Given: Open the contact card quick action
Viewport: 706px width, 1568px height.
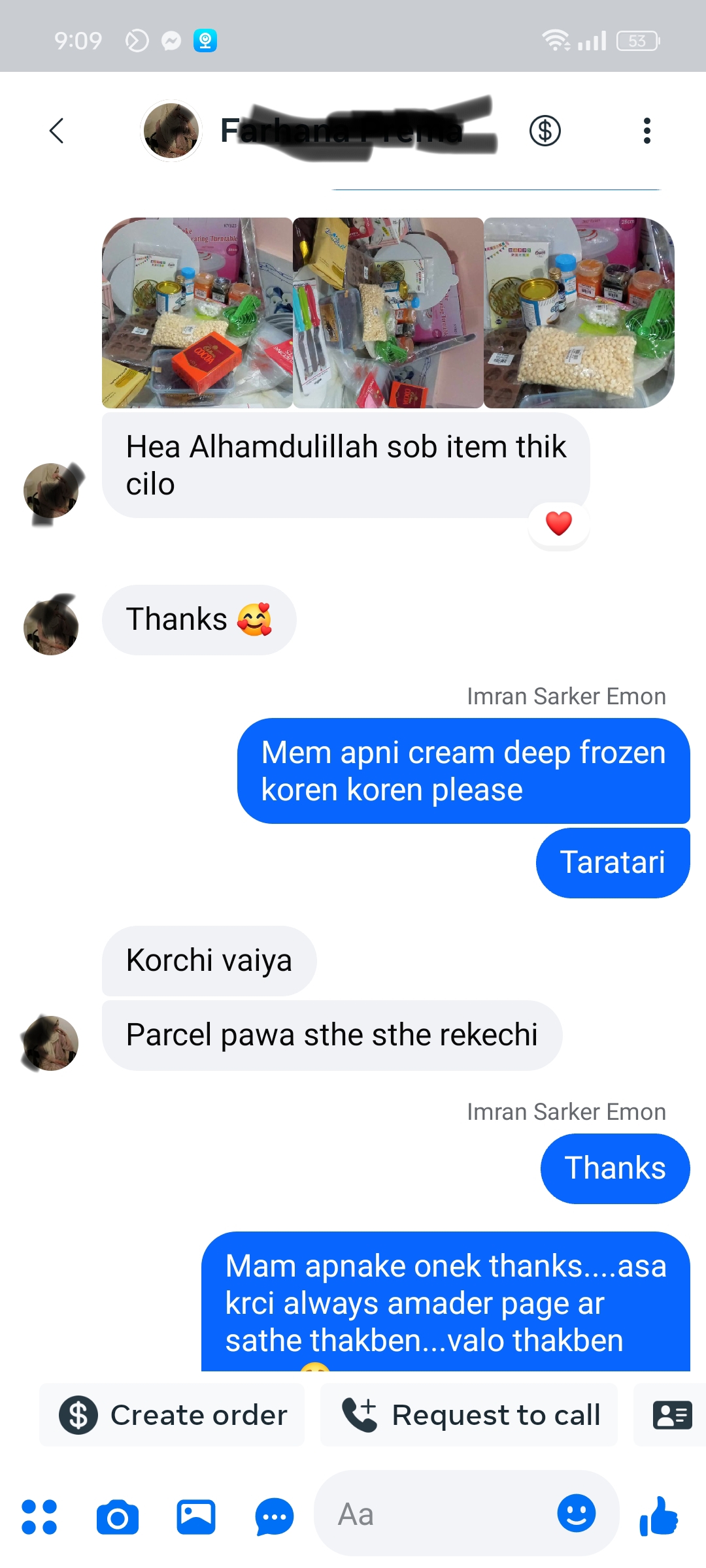Looking at the screenshot, I should (x=672, y=1415).
